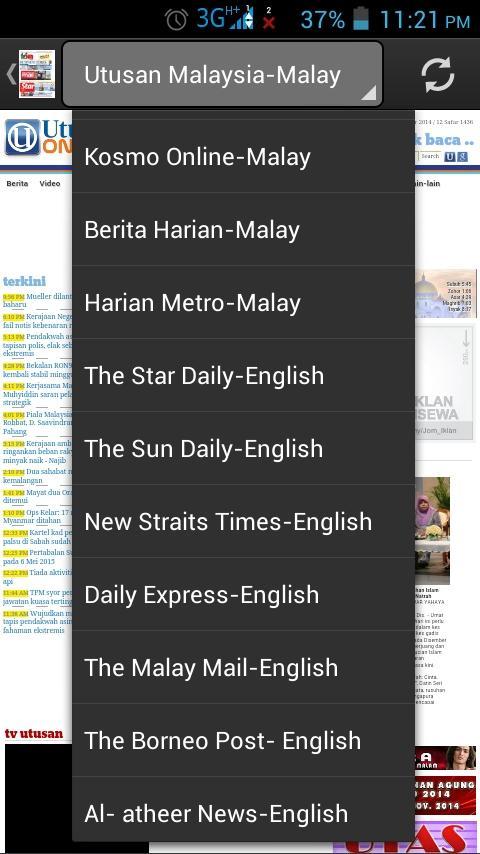The width and height of the screenshot is (480, 854).
Task: Collapse the Utusan Malaysia-Malay dropdown
Action: coord(222,75)
